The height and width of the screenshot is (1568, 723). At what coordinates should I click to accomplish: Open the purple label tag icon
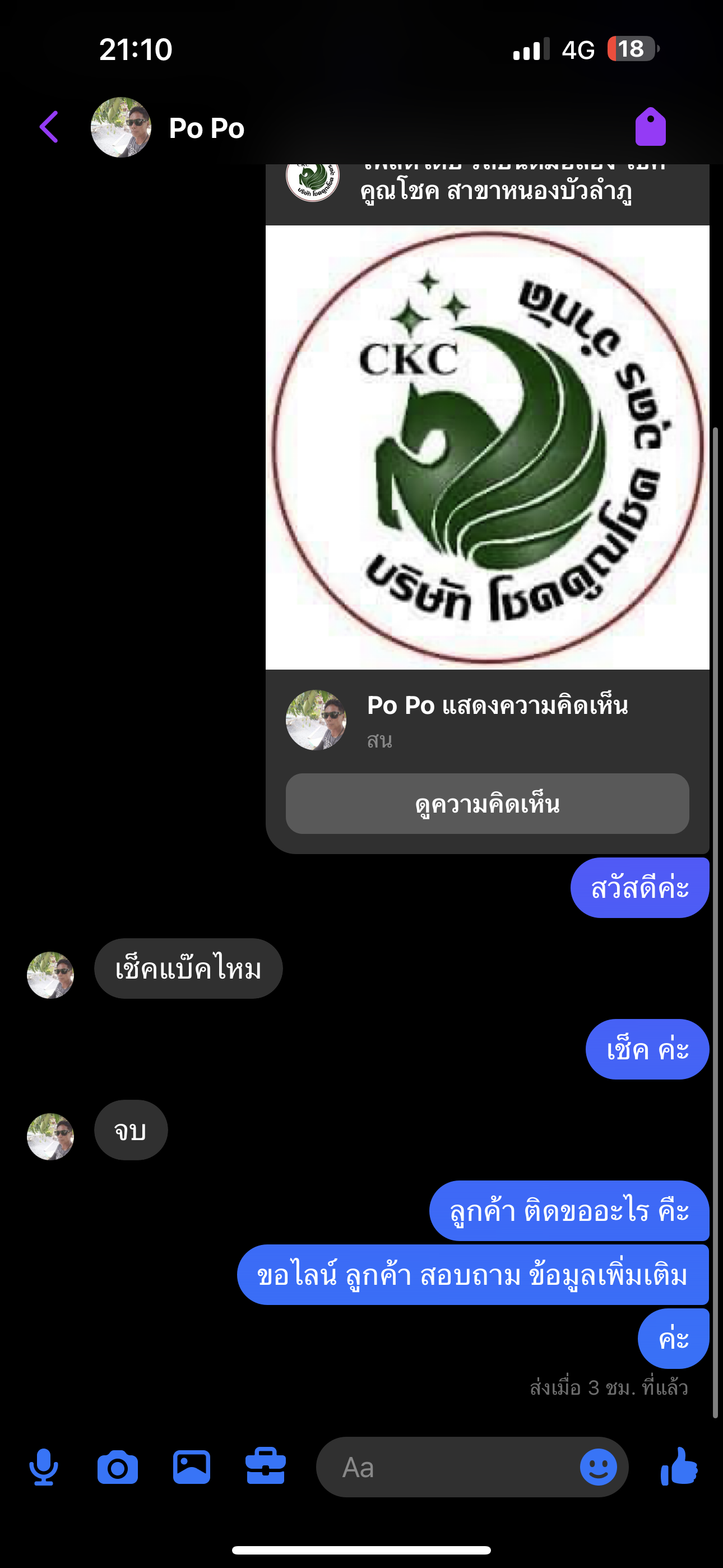(650, 127)
